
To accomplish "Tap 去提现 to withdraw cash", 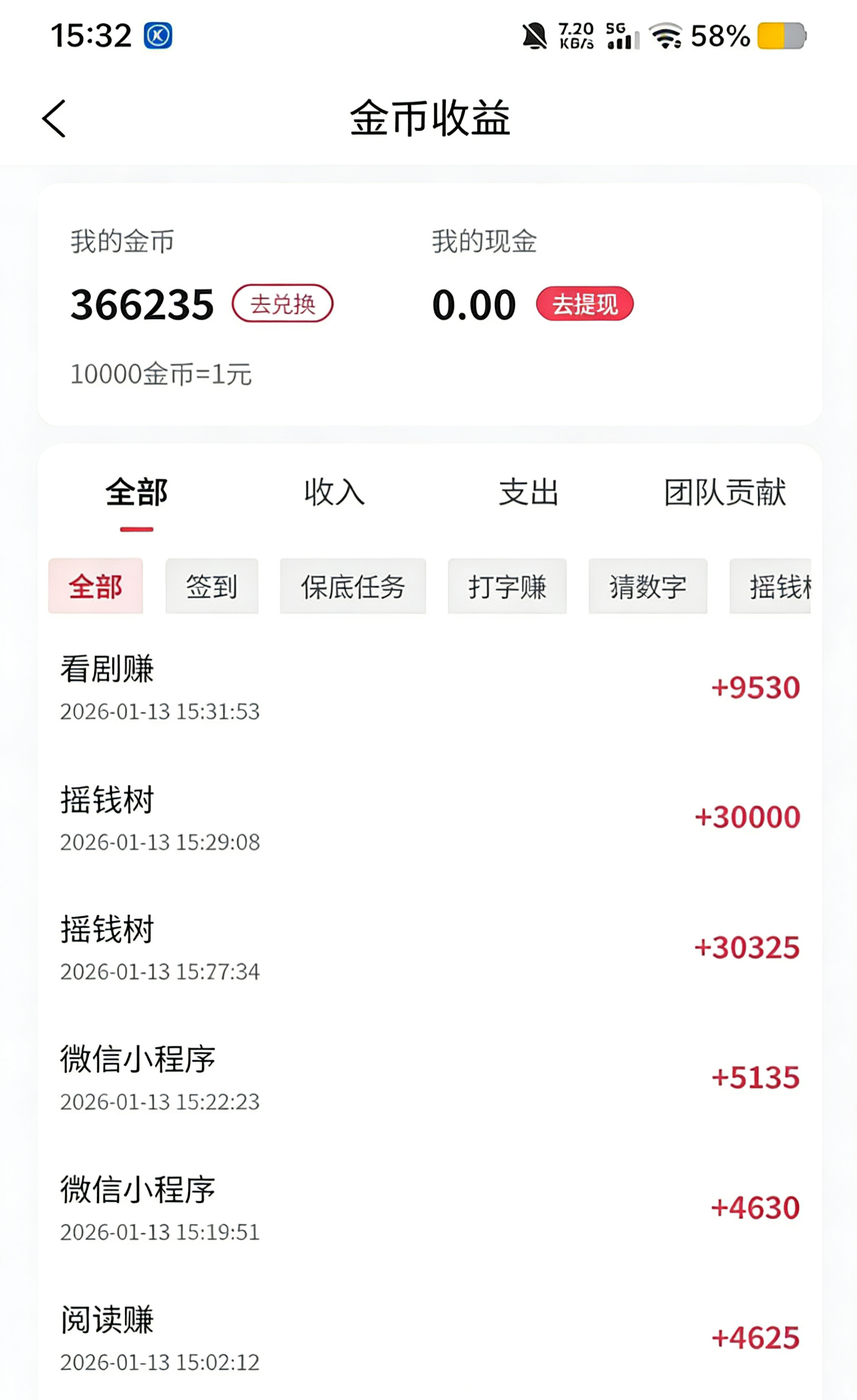I will point(584,304).
